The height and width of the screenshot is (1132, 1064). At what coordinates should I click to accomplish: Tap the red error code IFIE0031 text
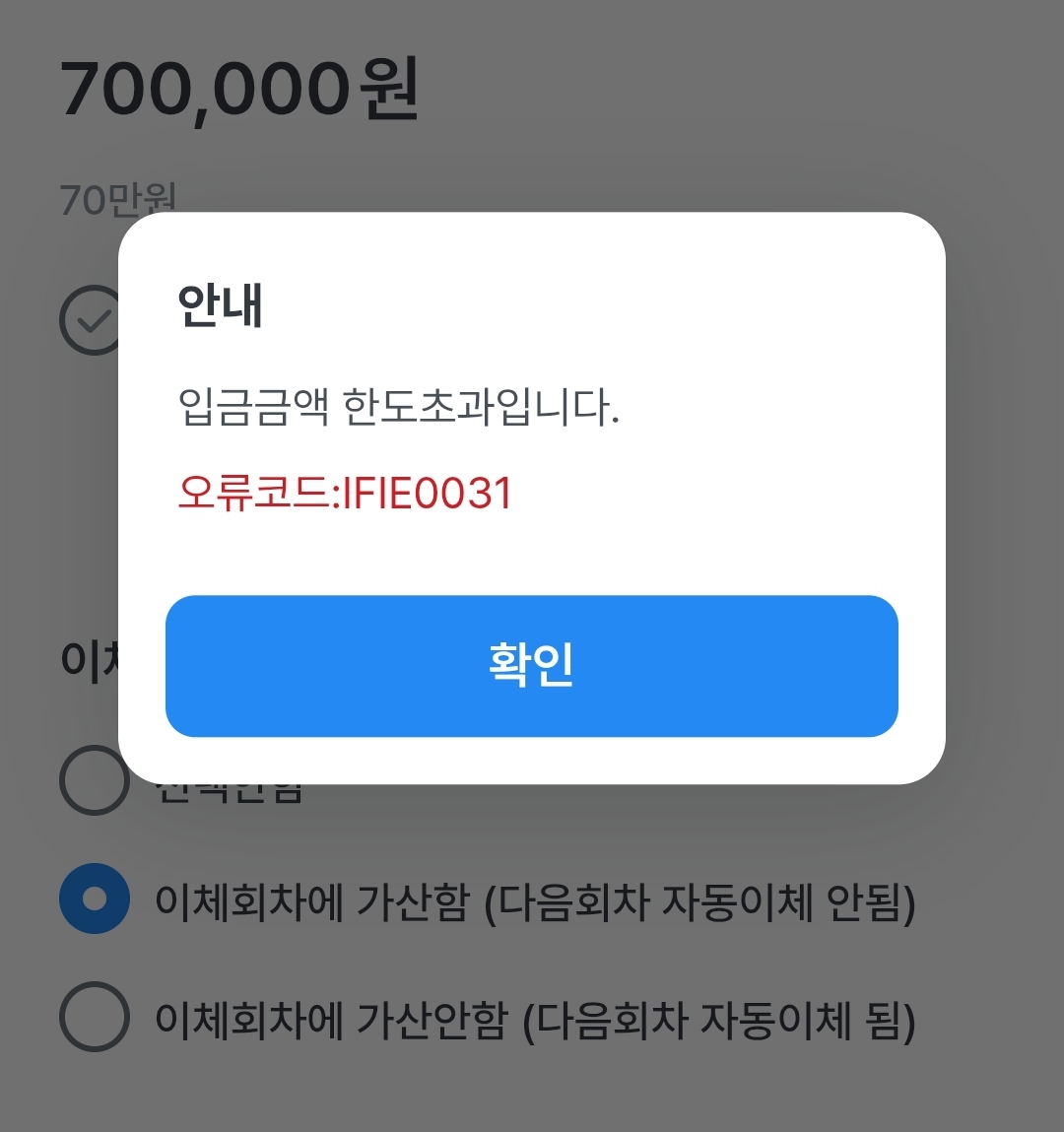click(345, 495)
